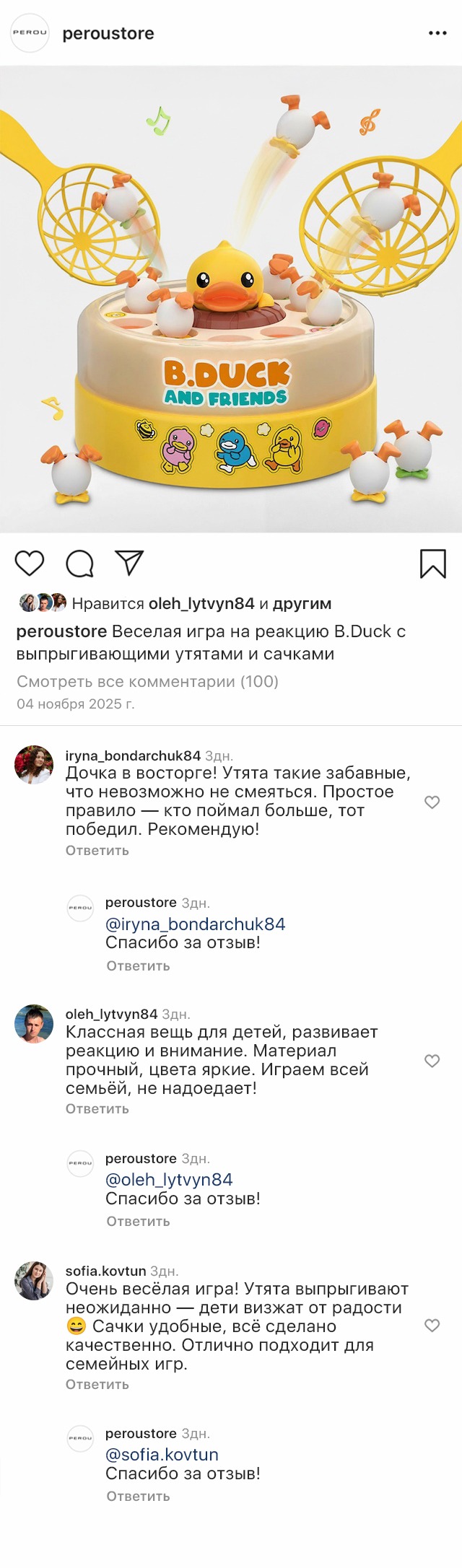Open the three-dot overflow menu

(x=437, y=33)
